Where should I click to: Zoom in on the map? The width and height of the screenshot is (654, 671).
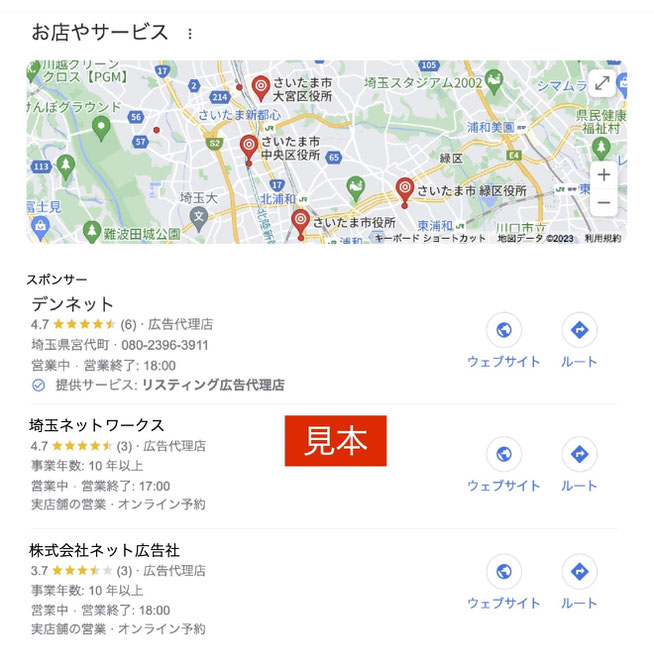point(602,174)
